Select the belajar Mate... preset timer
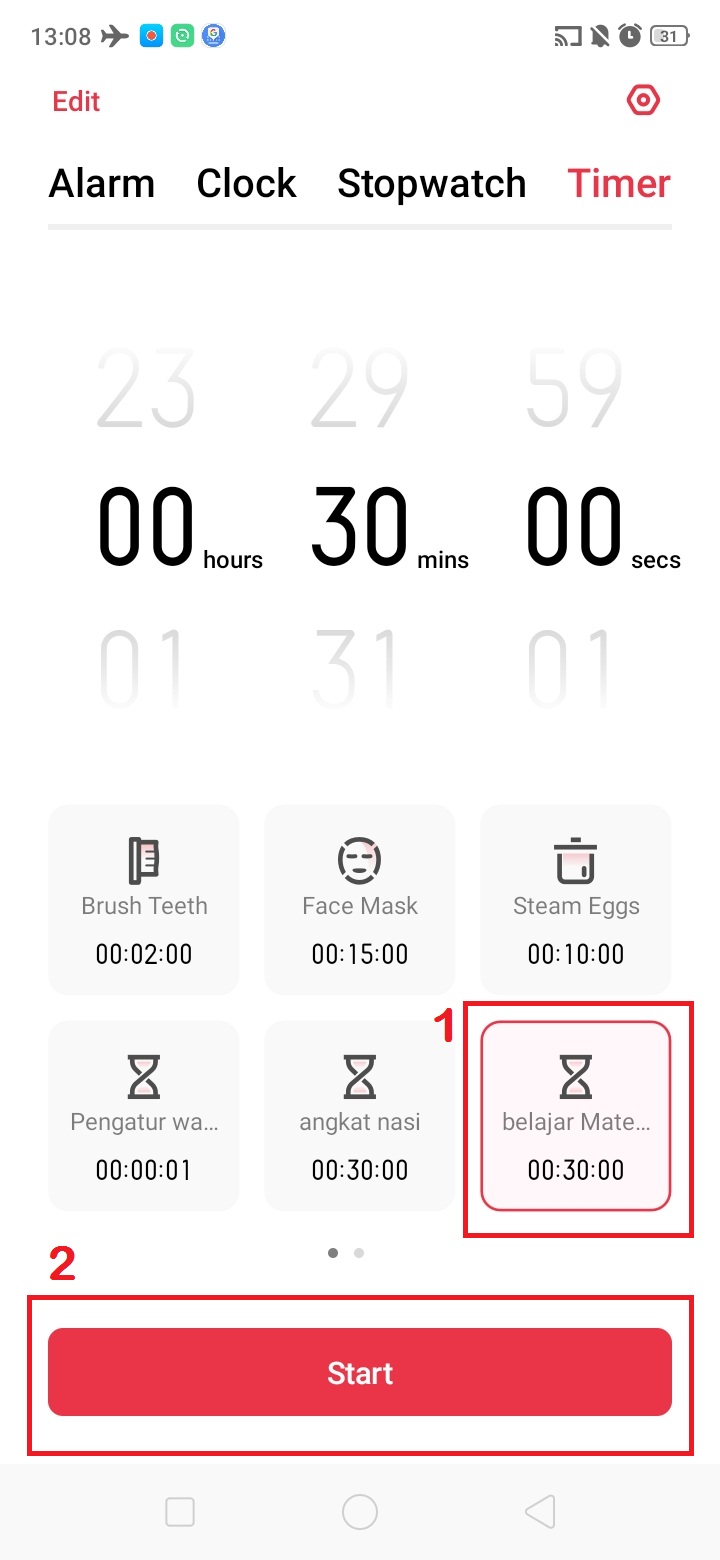 (x=576, y=1116)
